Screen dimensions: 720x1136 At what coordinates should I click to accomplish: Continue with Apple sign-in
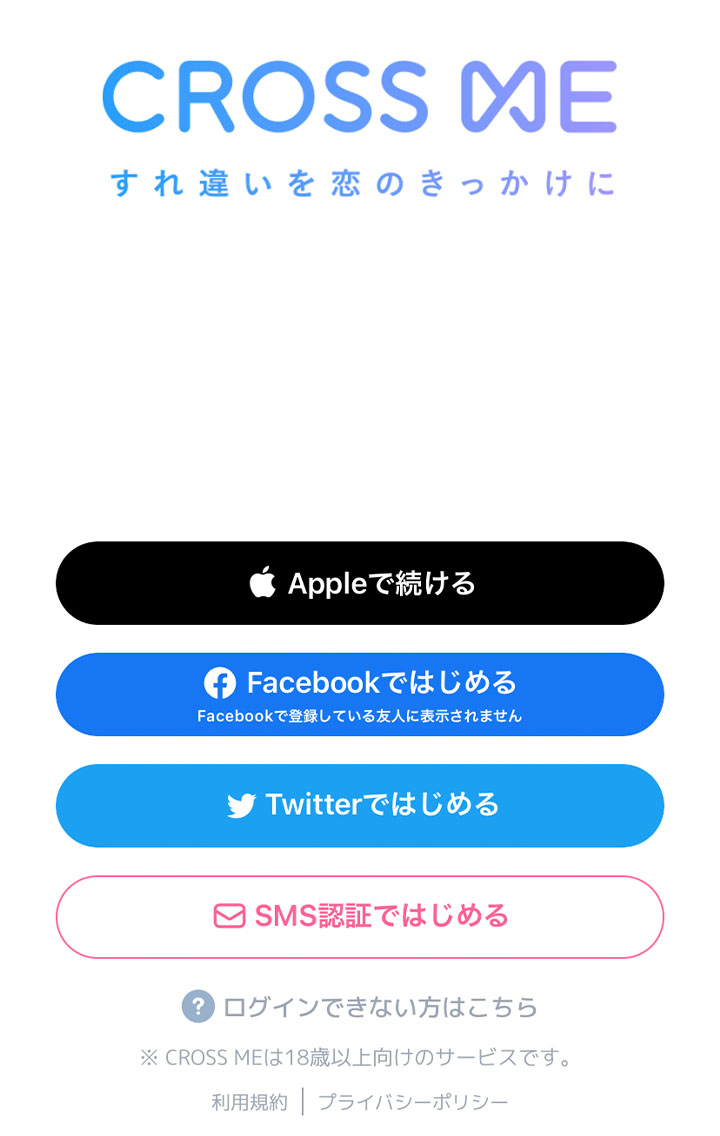pyautogui.click(x=360, y=583)
